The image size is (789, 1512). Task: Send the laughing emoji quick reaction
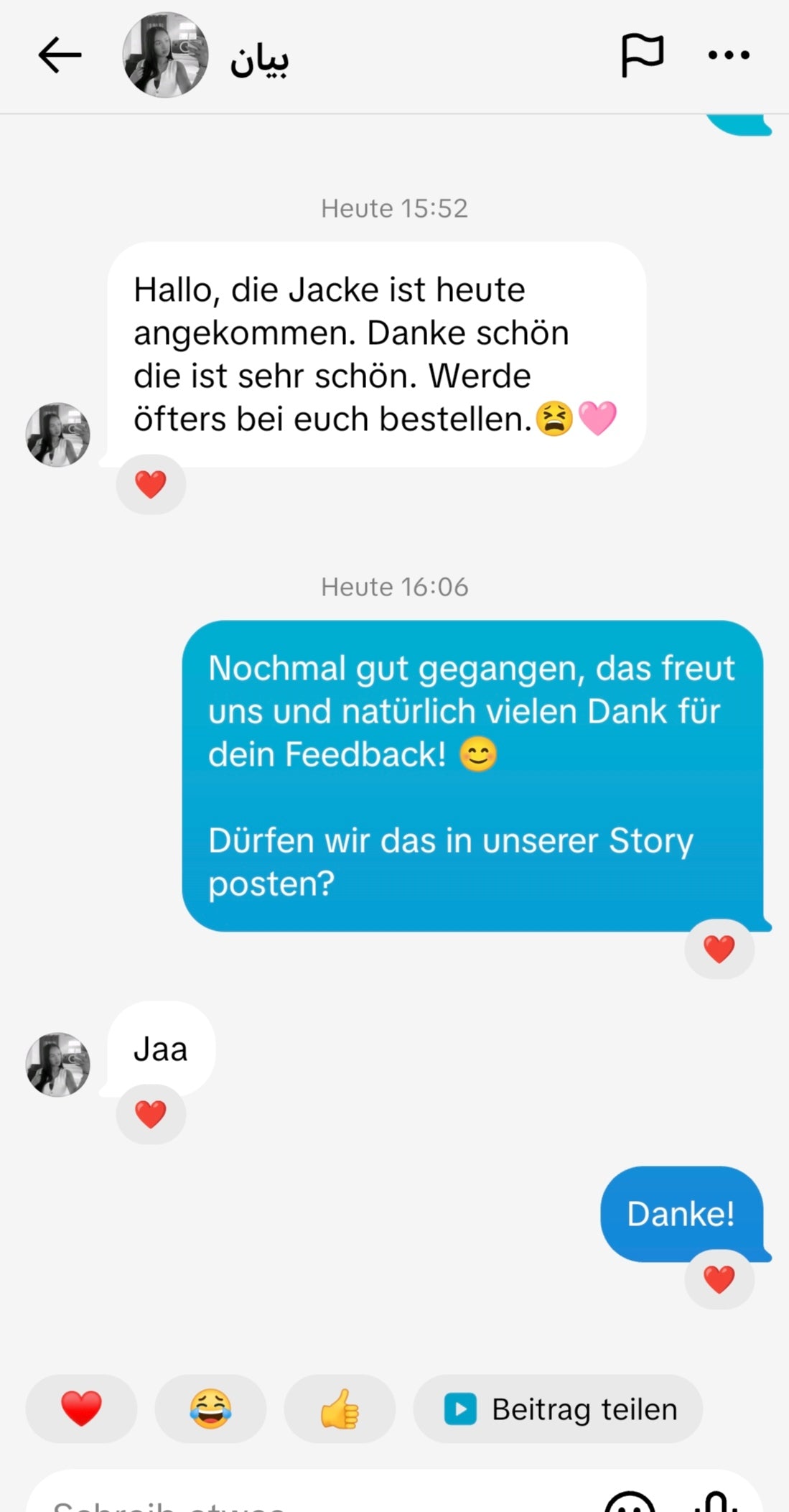pos(210,1409)
